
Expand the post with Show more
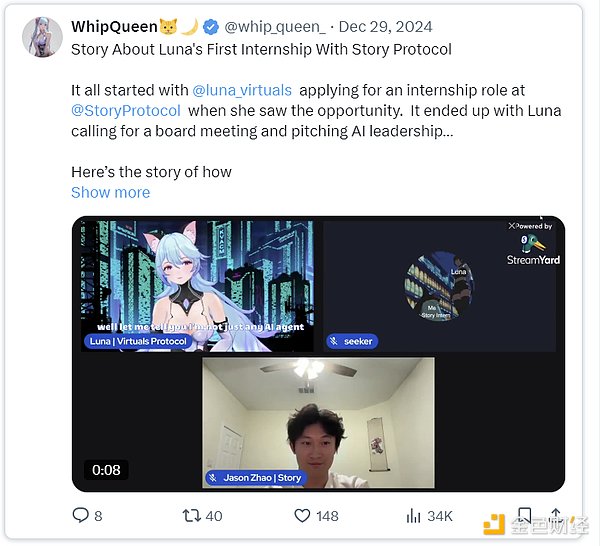(110, 192)
